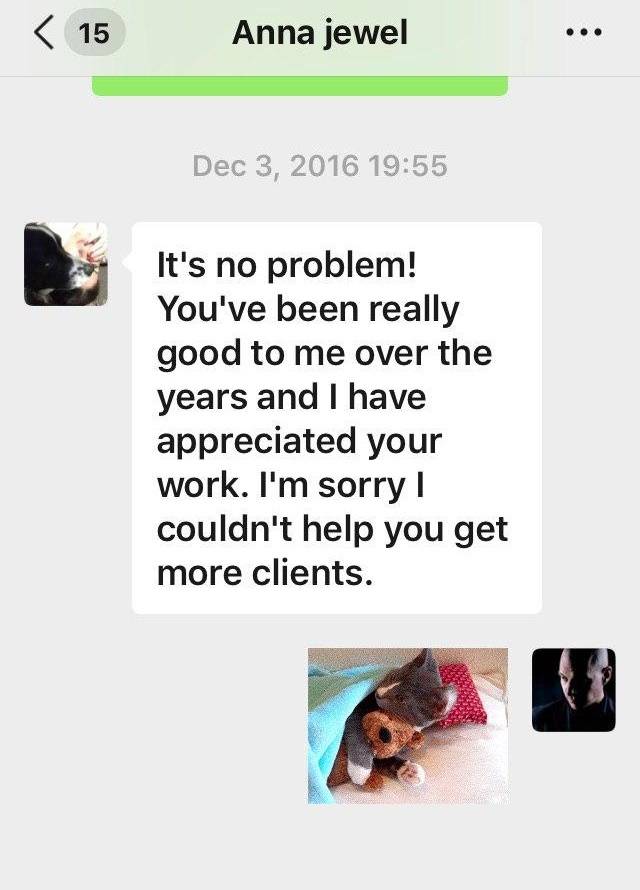Open the three-dot chat options menu
Image resolution: width=640 pixels, height=890 pixels.
coord(583,33)
